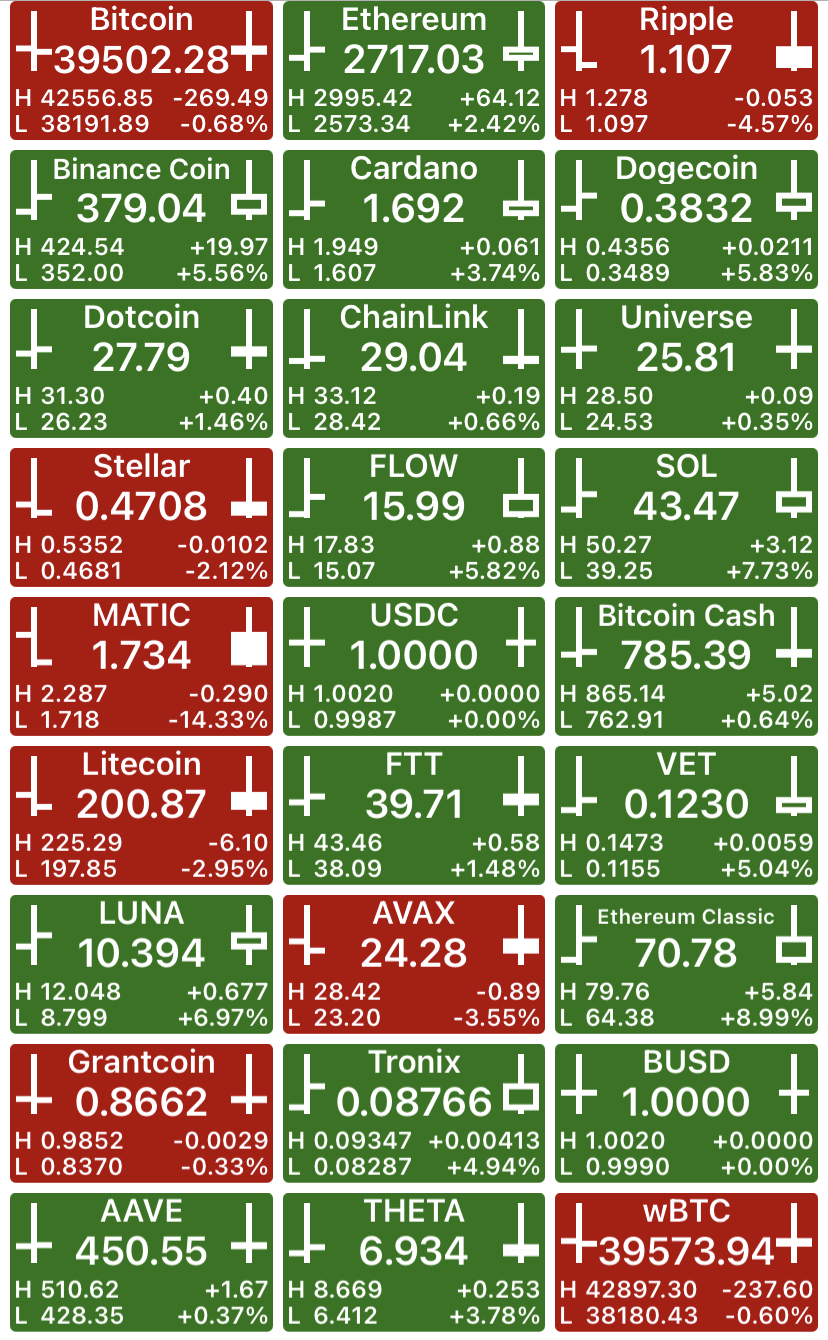This screenshot has height=1340, width=828.
Task: Select the Litecoin card
Action: coord(141,816)
